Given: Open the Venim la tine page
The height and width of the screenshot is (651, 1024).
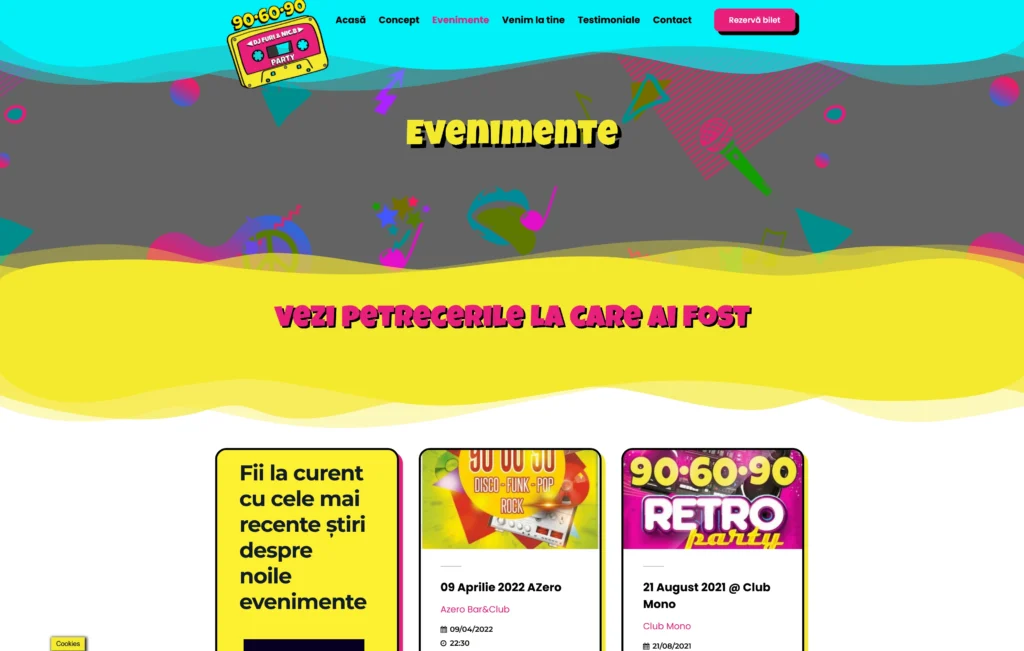Looking at the screenshot, I should (x=533, y=20).
